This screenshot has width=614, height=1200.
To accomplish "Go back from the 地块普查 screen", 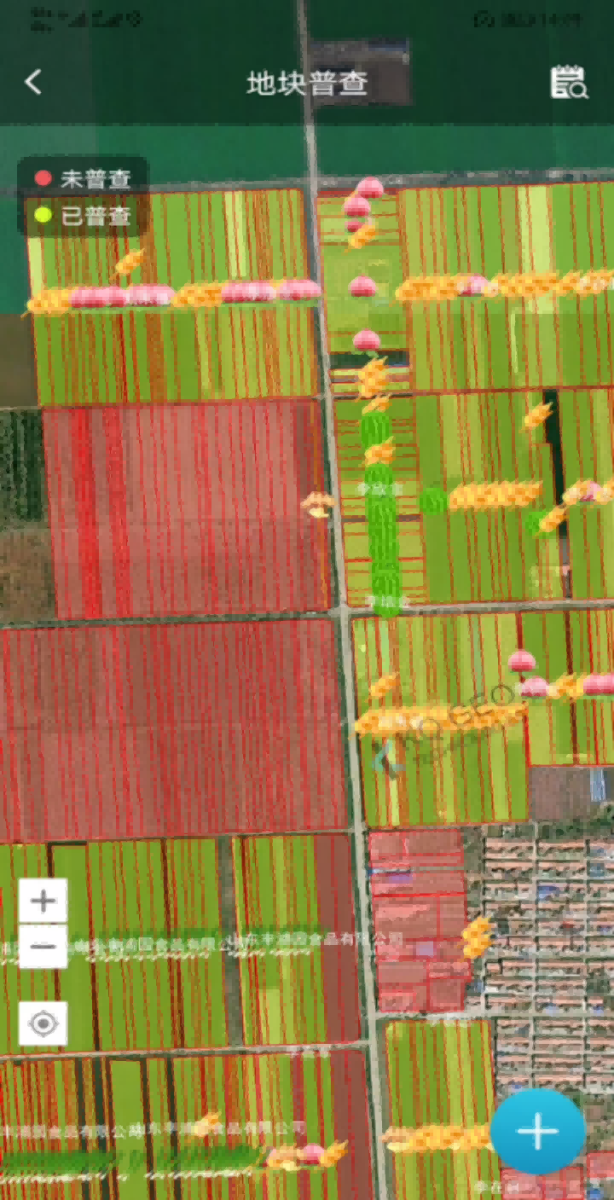I will (x=33, y=82).
